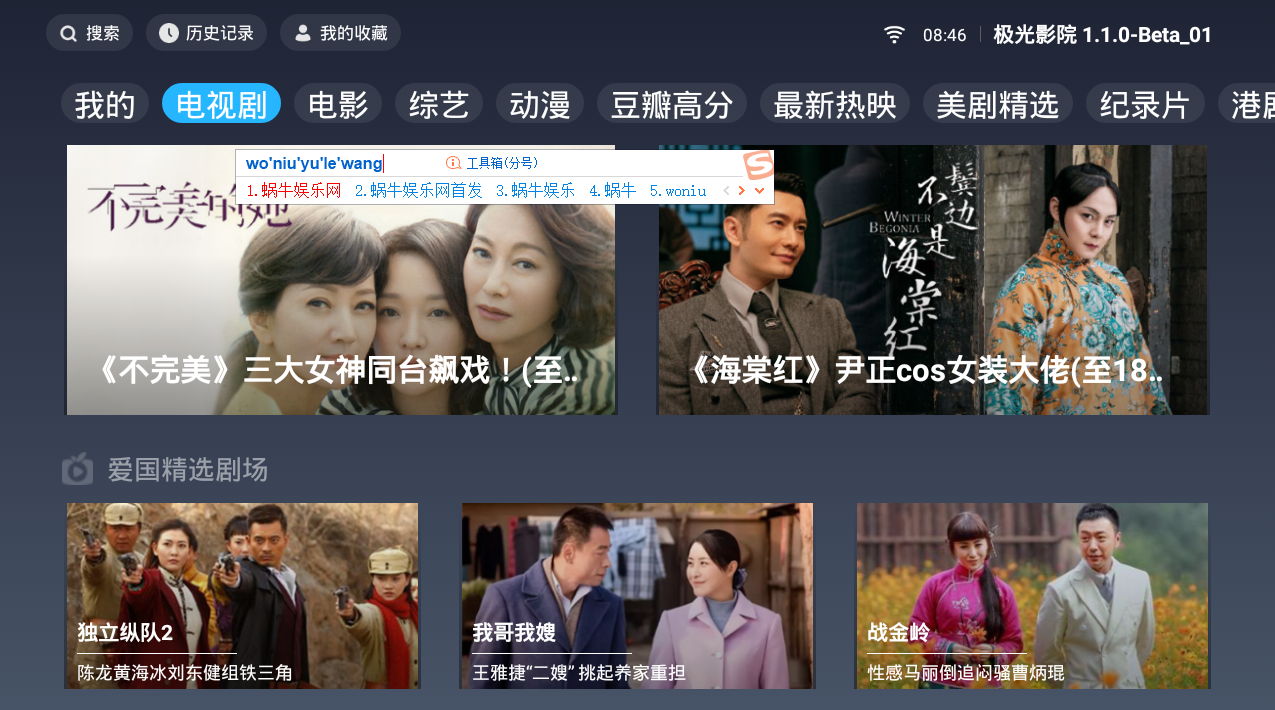Switch to the 我的 tab
This screenshot has height=710, width=1275.
pyautogui.click(x=105, y=104)
